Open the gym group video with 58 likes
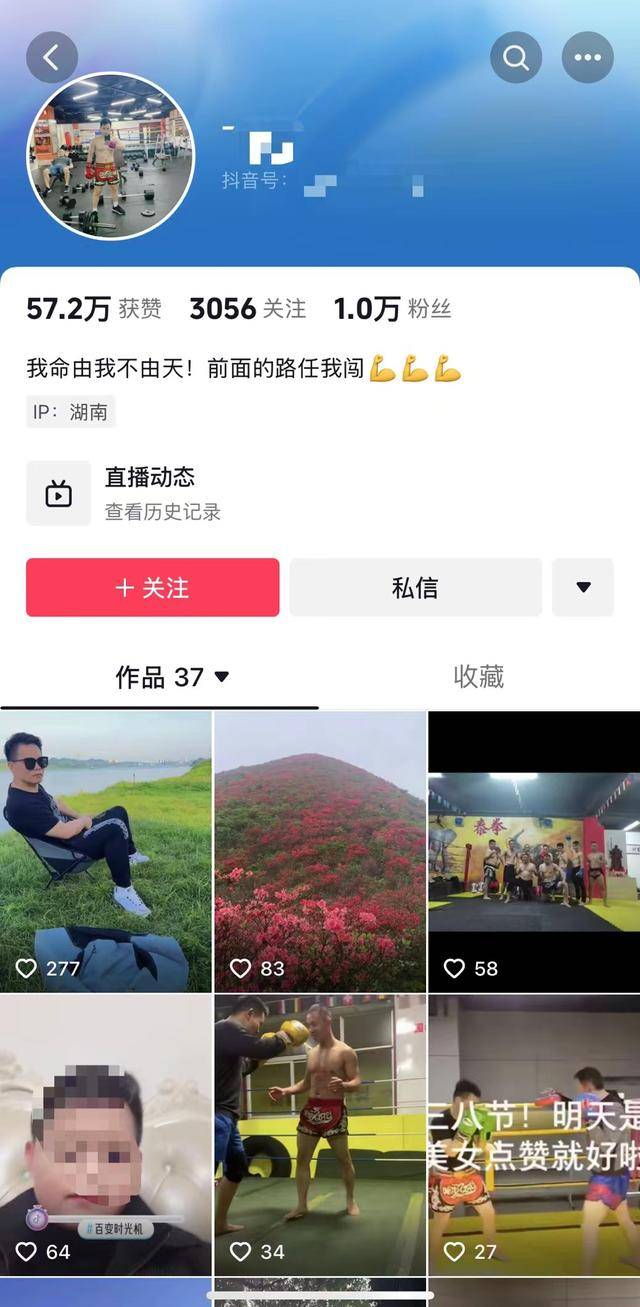The width and height of the screenshot is (640, 1307). pos(534,850)
